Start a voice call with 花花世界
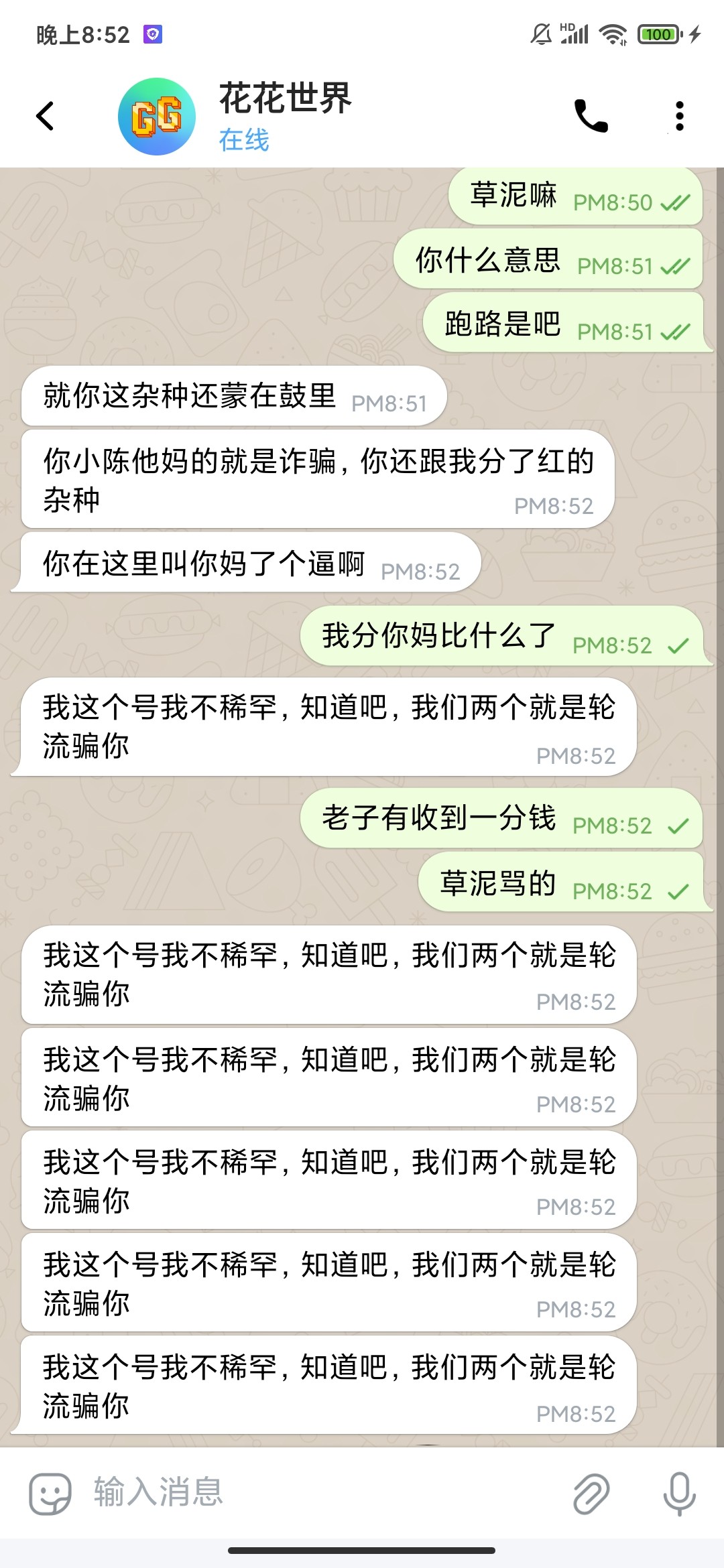The width and height of the screenshot is (724, 1568). pos(591,117)
